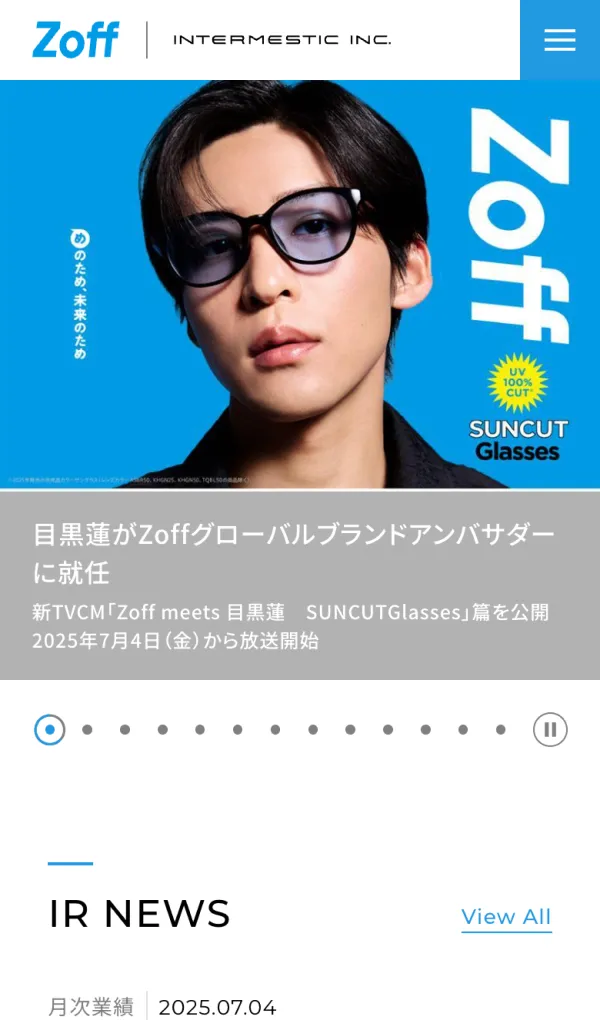Tap the Zoff logo to go home
Viewport: 600px width, 1020px height.
pyautogui.click(x=76, y=40)
